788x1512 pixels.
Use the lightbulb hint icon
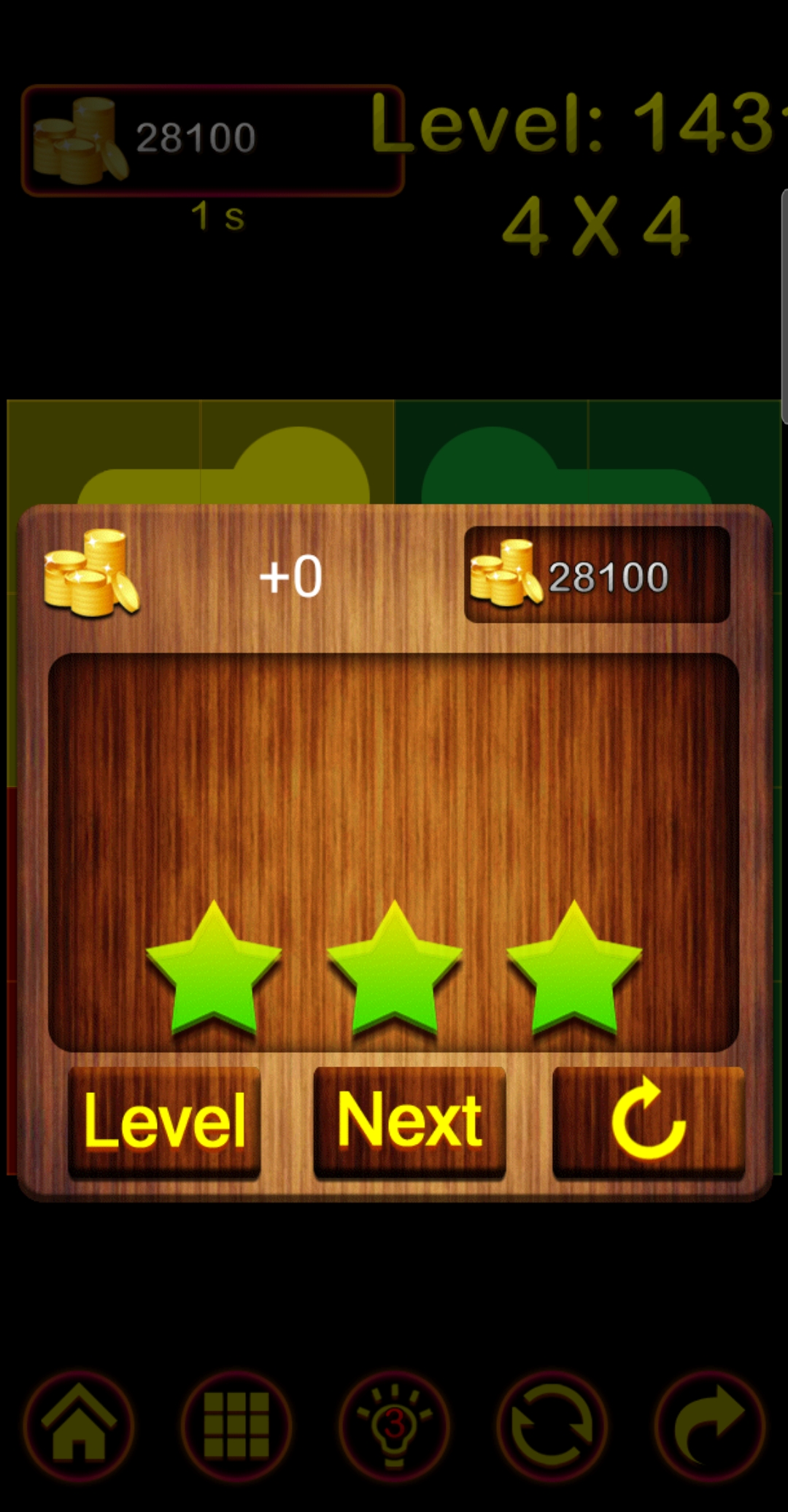click(394, 1425)
